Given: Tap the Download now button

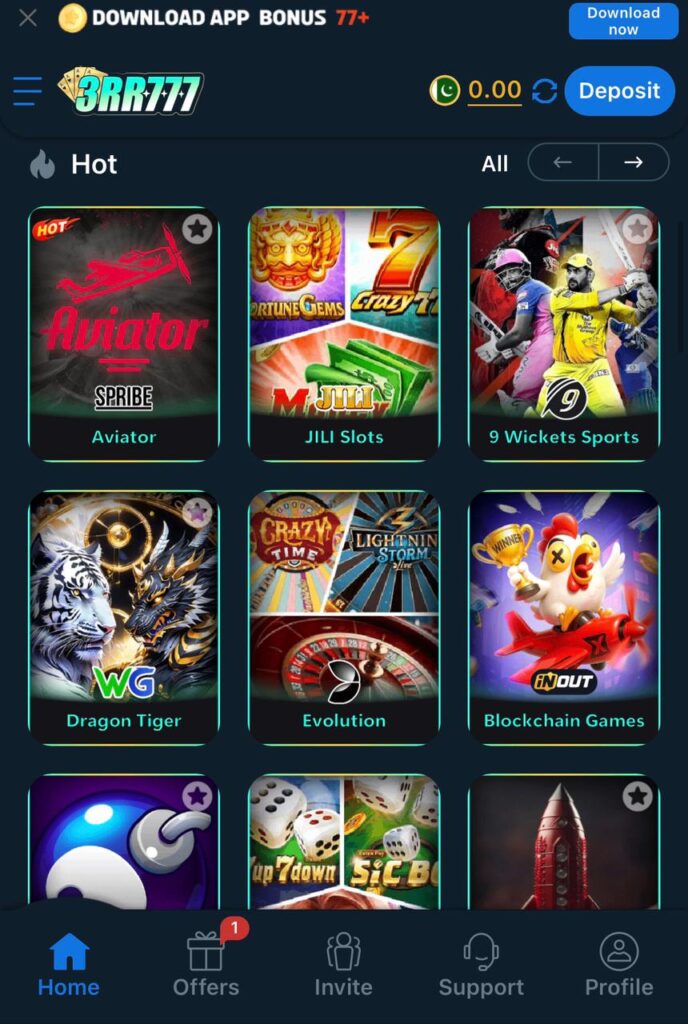Looking at the screenshot, I should pyautogui.click(x=623, y=21).
